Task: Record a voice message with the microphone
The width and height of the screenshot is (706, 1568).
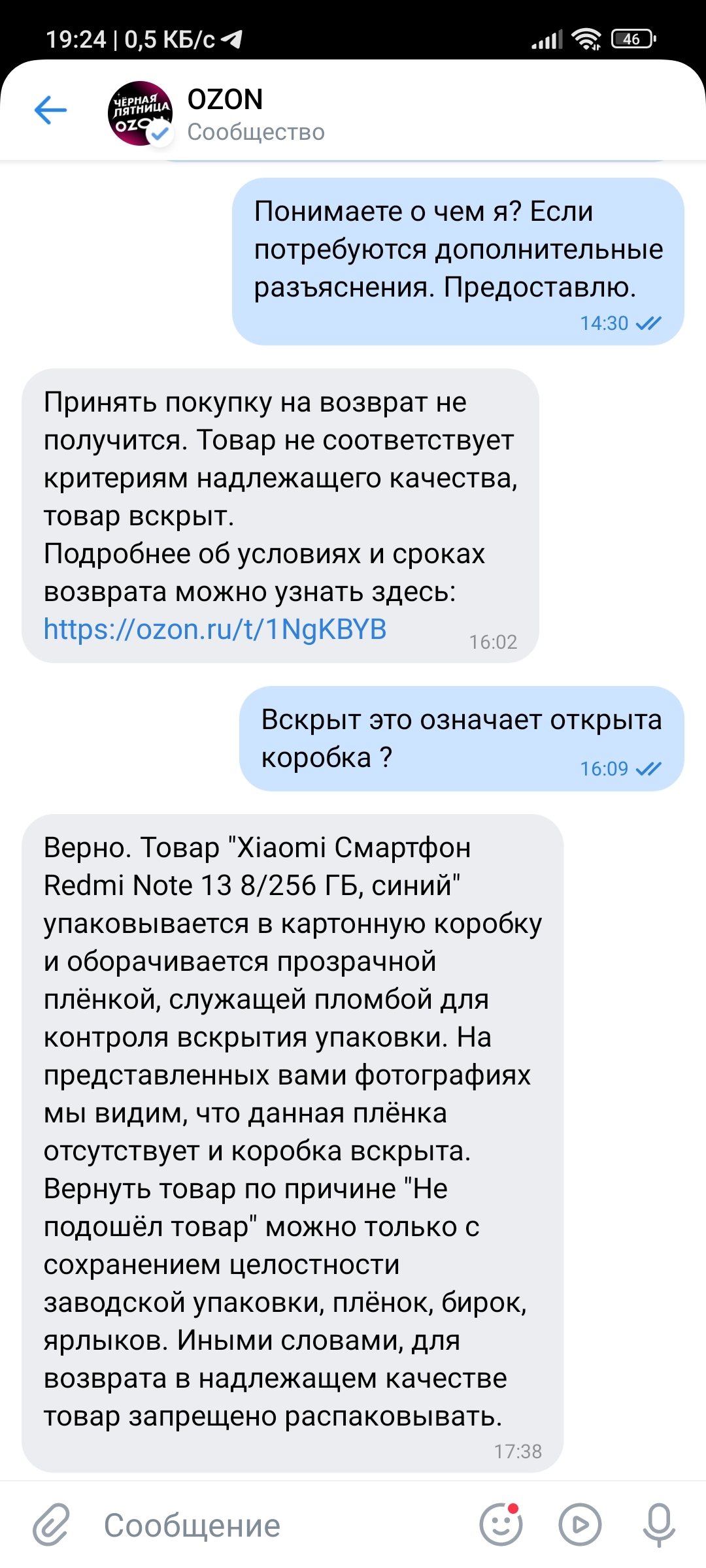Action: tap(658, 1525)
